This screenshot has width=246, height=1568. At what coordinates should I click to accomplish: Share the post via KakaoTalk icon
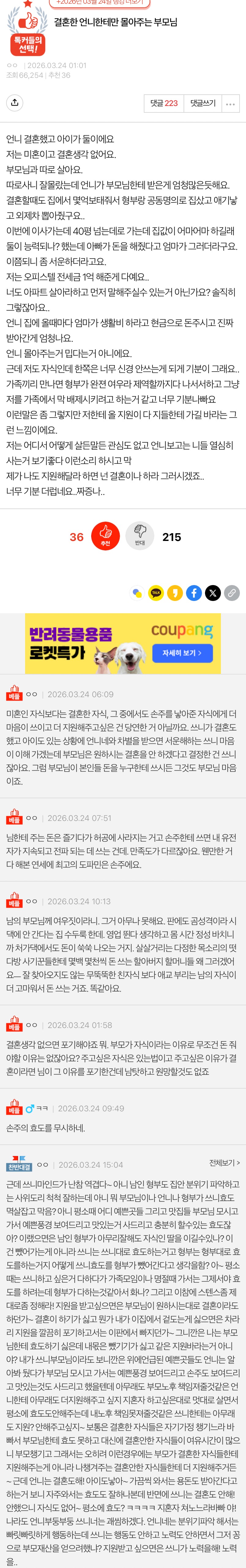pyautogui.click(x=156, y=592)
